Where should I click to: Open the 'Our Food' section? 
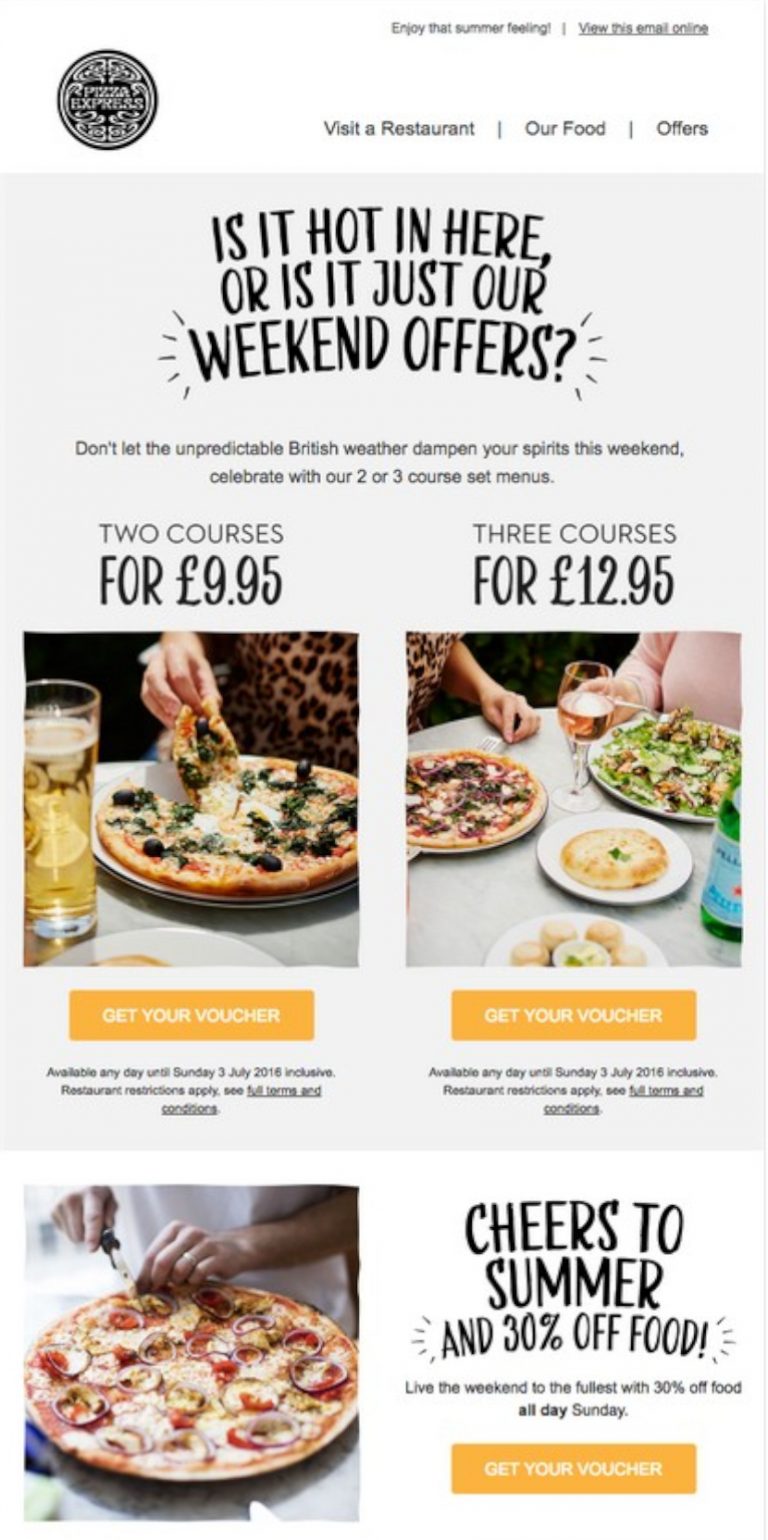(567, 129)
